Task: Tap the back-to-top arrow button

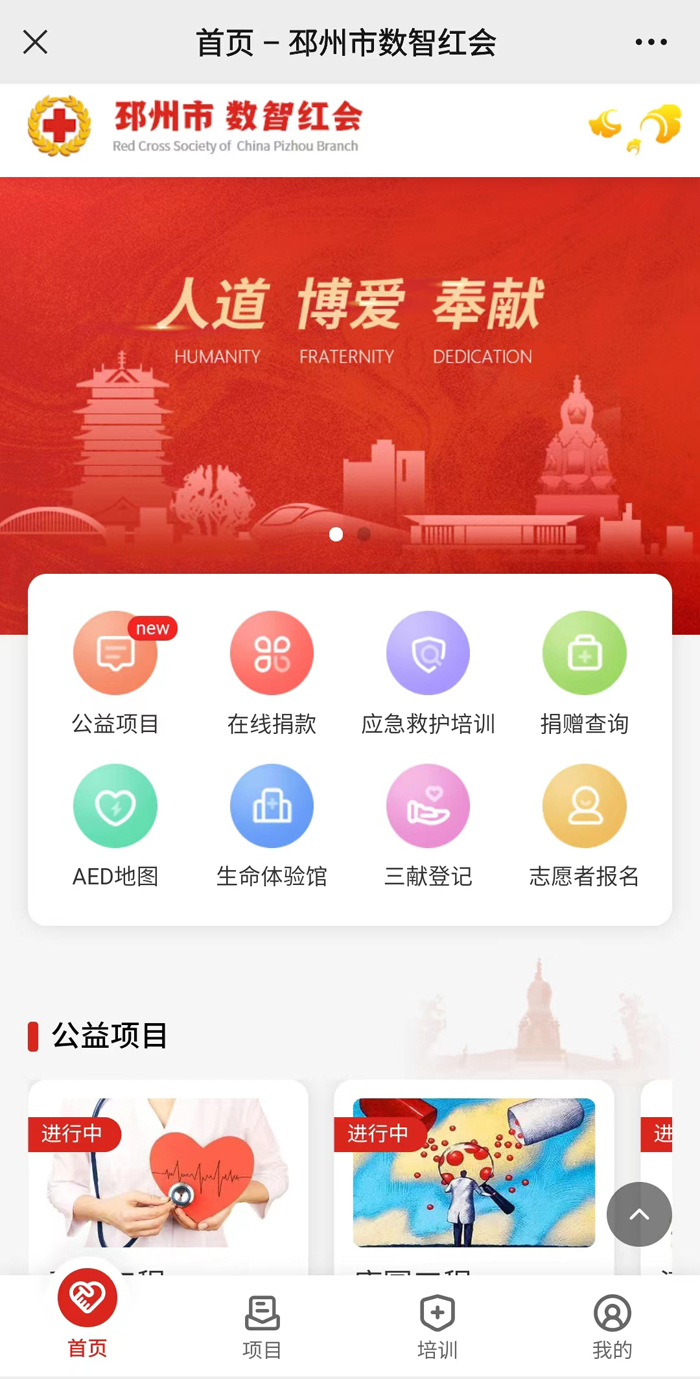Action: pyautogui.click(x=639, y=1214)
